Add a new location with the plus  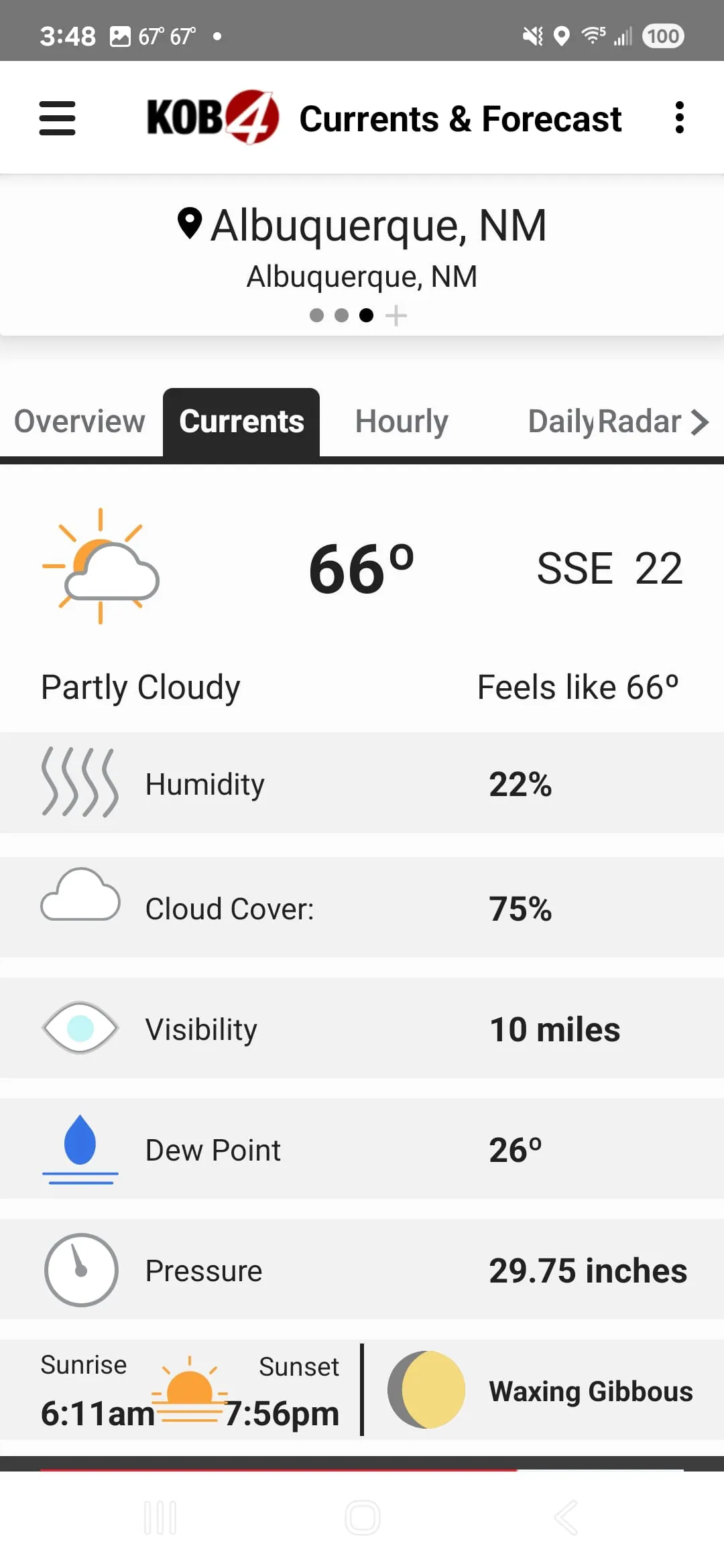click(396, 315)
